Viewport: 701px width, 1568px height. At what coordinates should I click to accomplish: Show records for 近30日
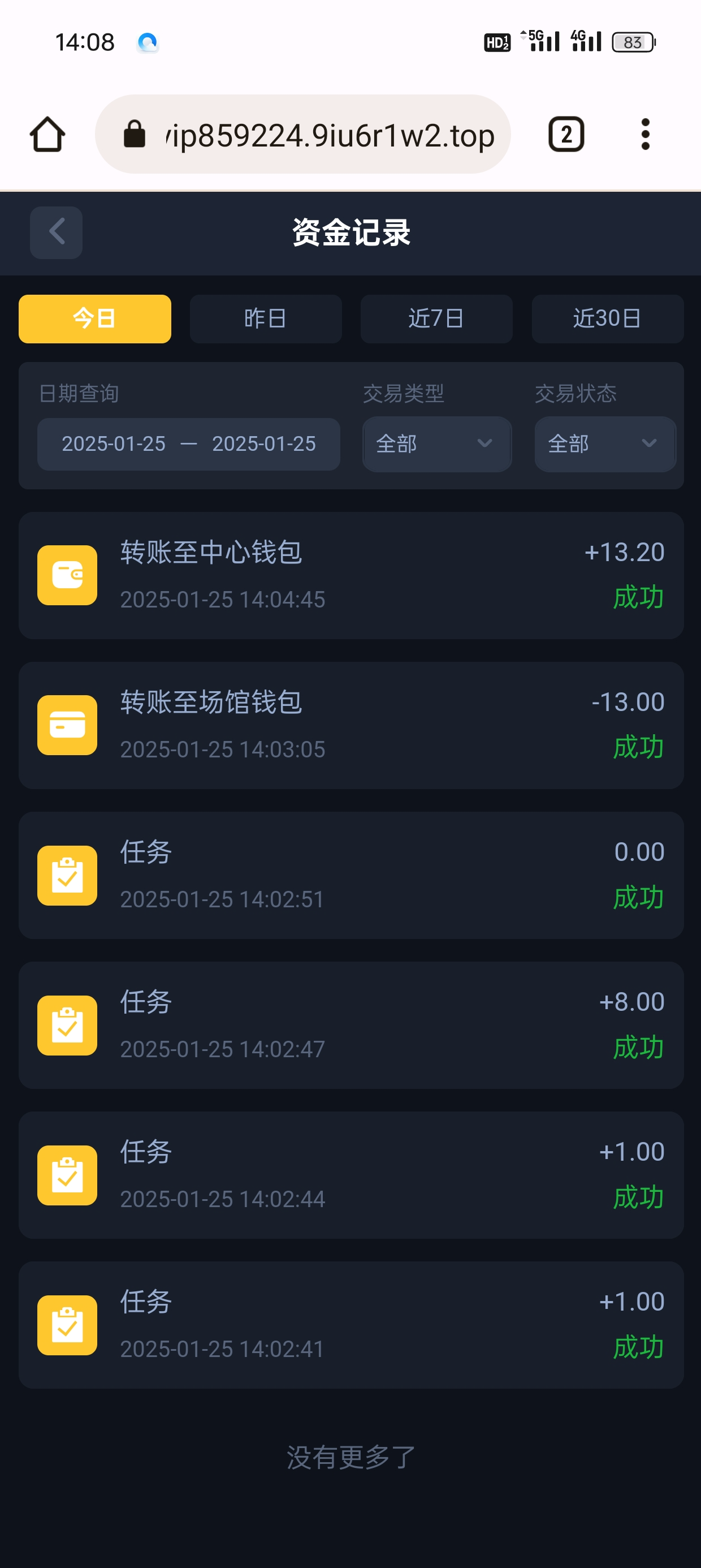[x=607, y=319]
